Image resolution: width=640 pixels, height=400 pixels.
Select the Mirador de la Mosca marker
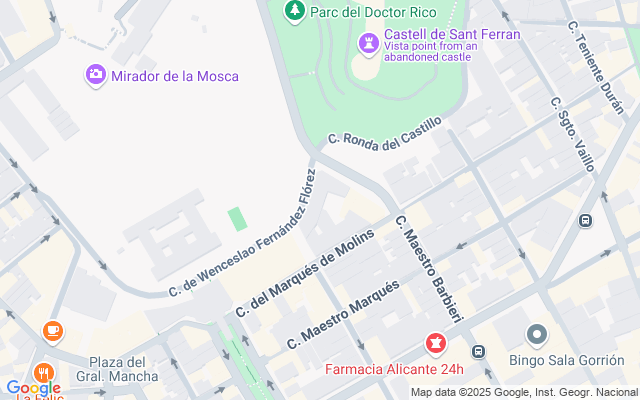coord(95,75)
